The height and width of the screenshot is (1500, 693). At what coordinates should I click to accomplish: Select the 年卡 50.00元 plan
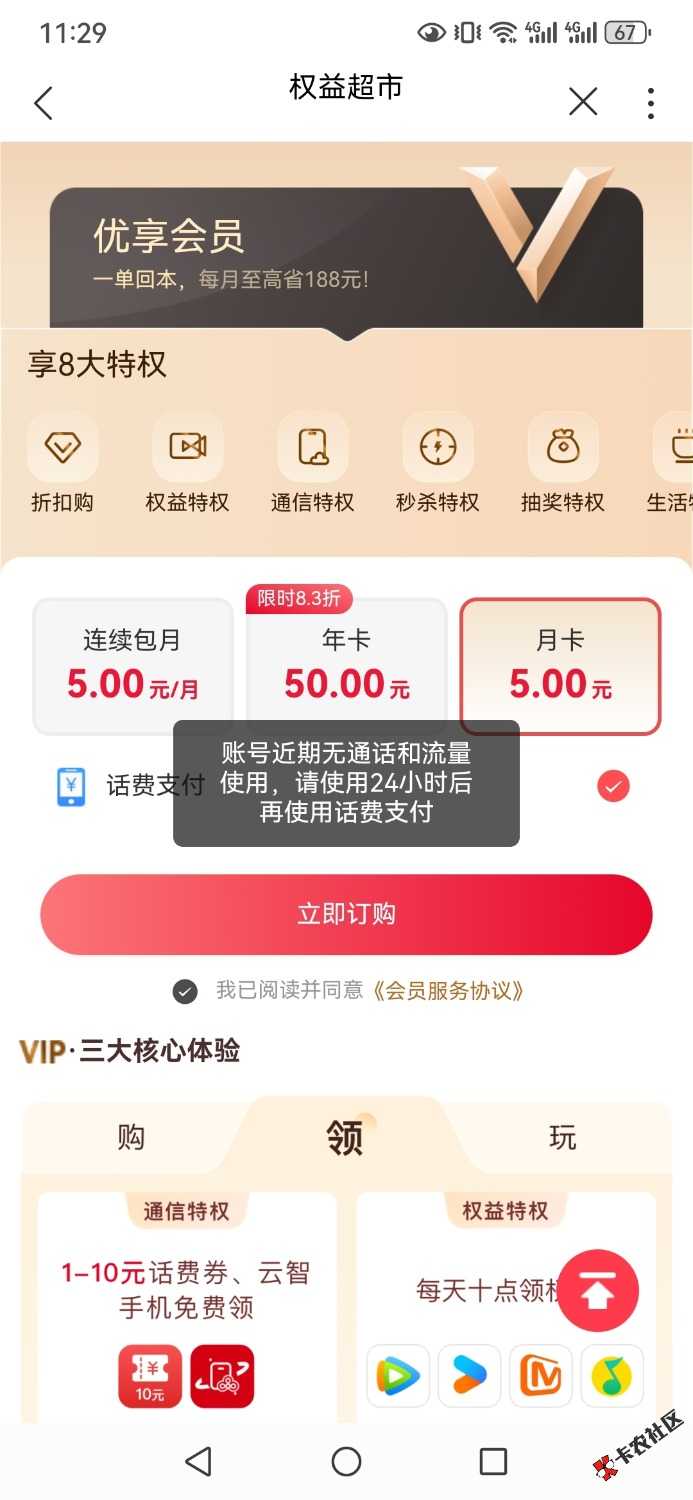[x=346, y=666]
